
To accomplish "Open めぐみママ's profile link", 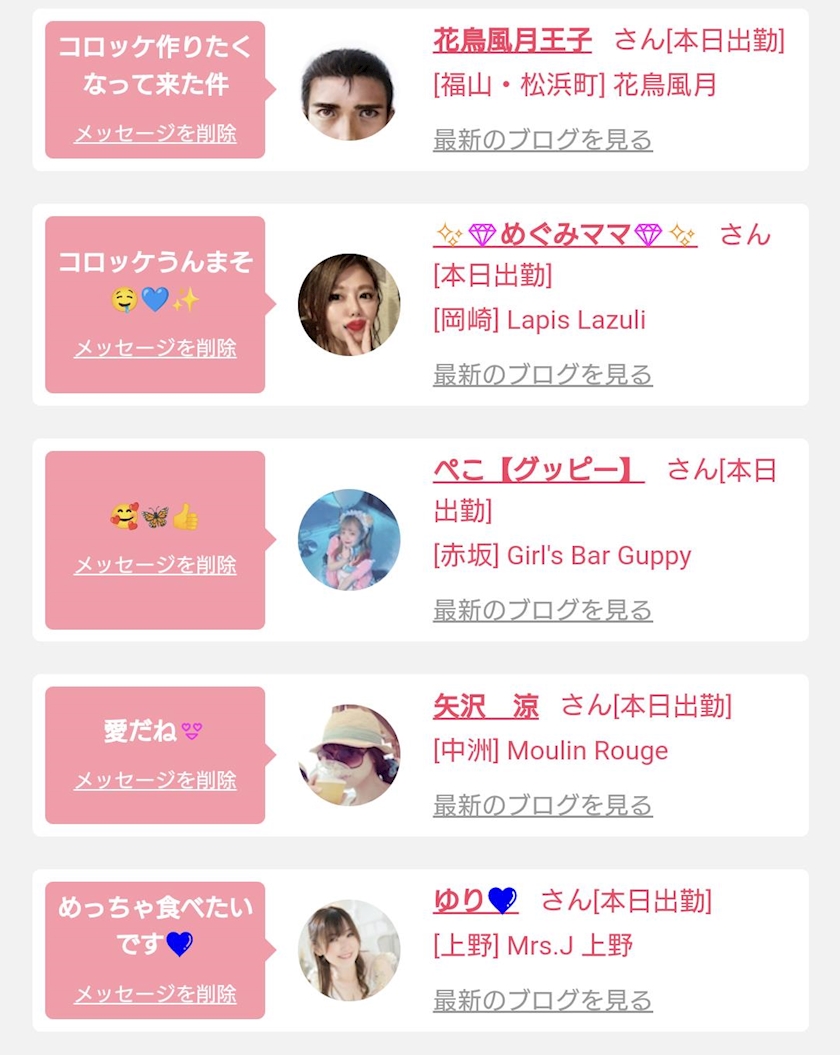I will tap(565, 235).
